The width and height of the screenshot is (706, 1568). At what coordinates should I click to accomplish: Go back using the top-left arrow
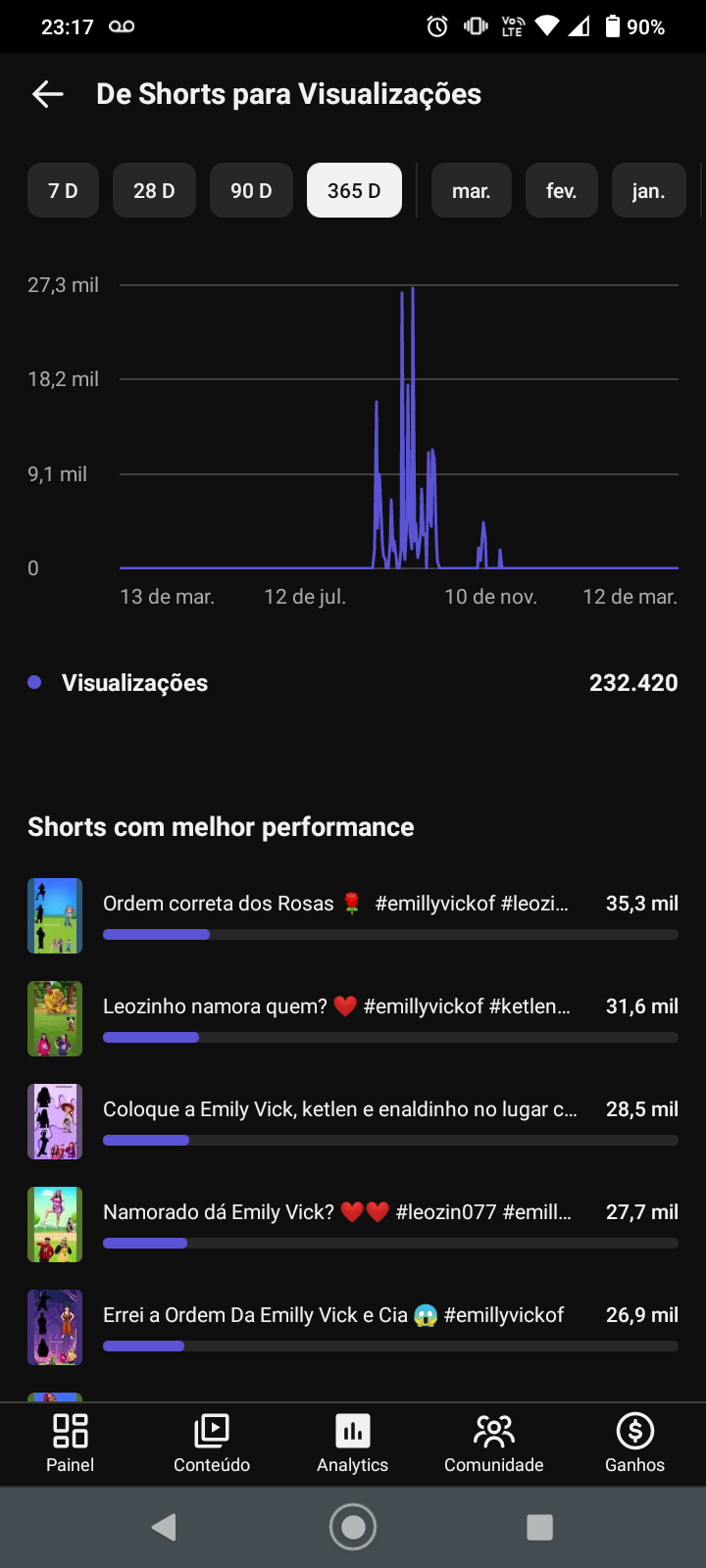point(48,94)
